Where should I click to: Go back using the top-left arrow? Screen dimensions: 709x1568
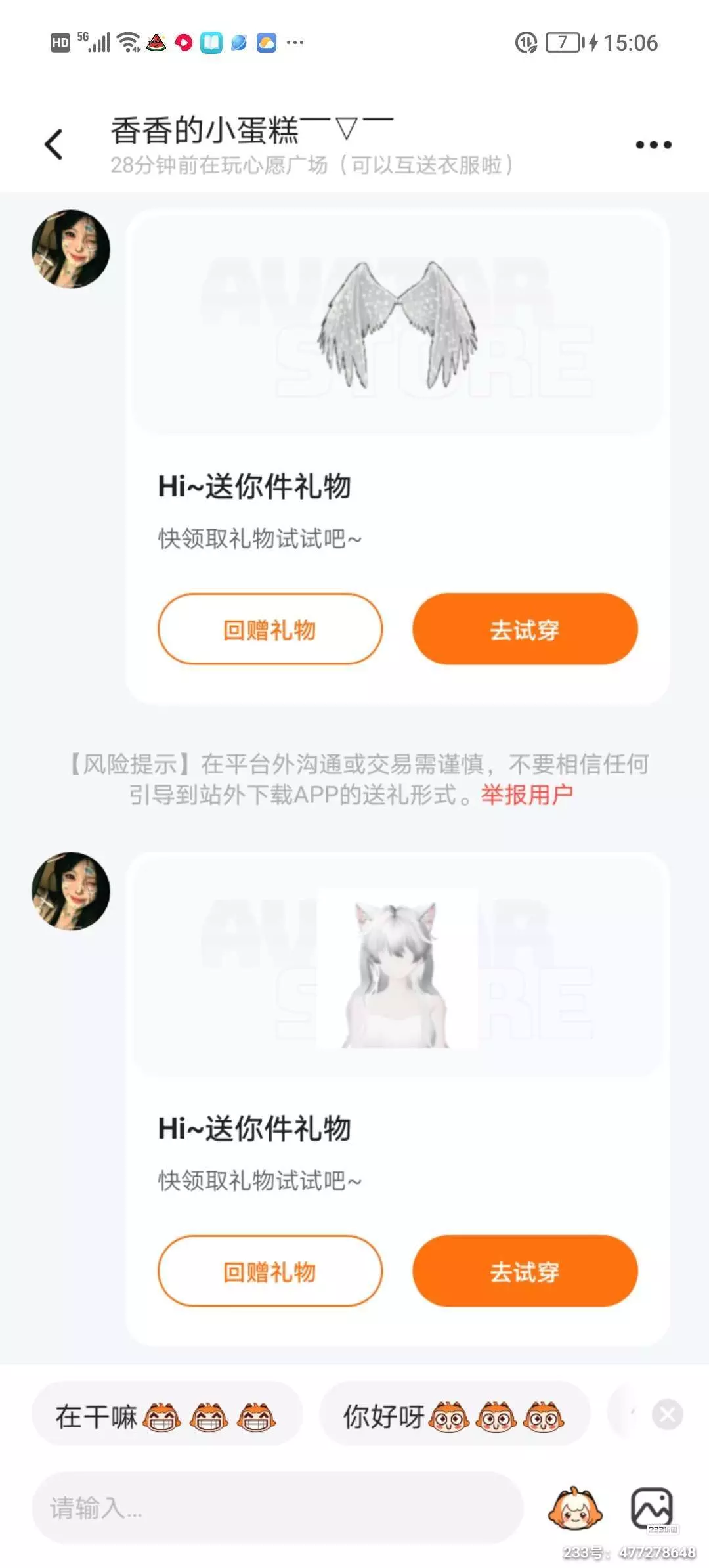(x=54, y=144)
